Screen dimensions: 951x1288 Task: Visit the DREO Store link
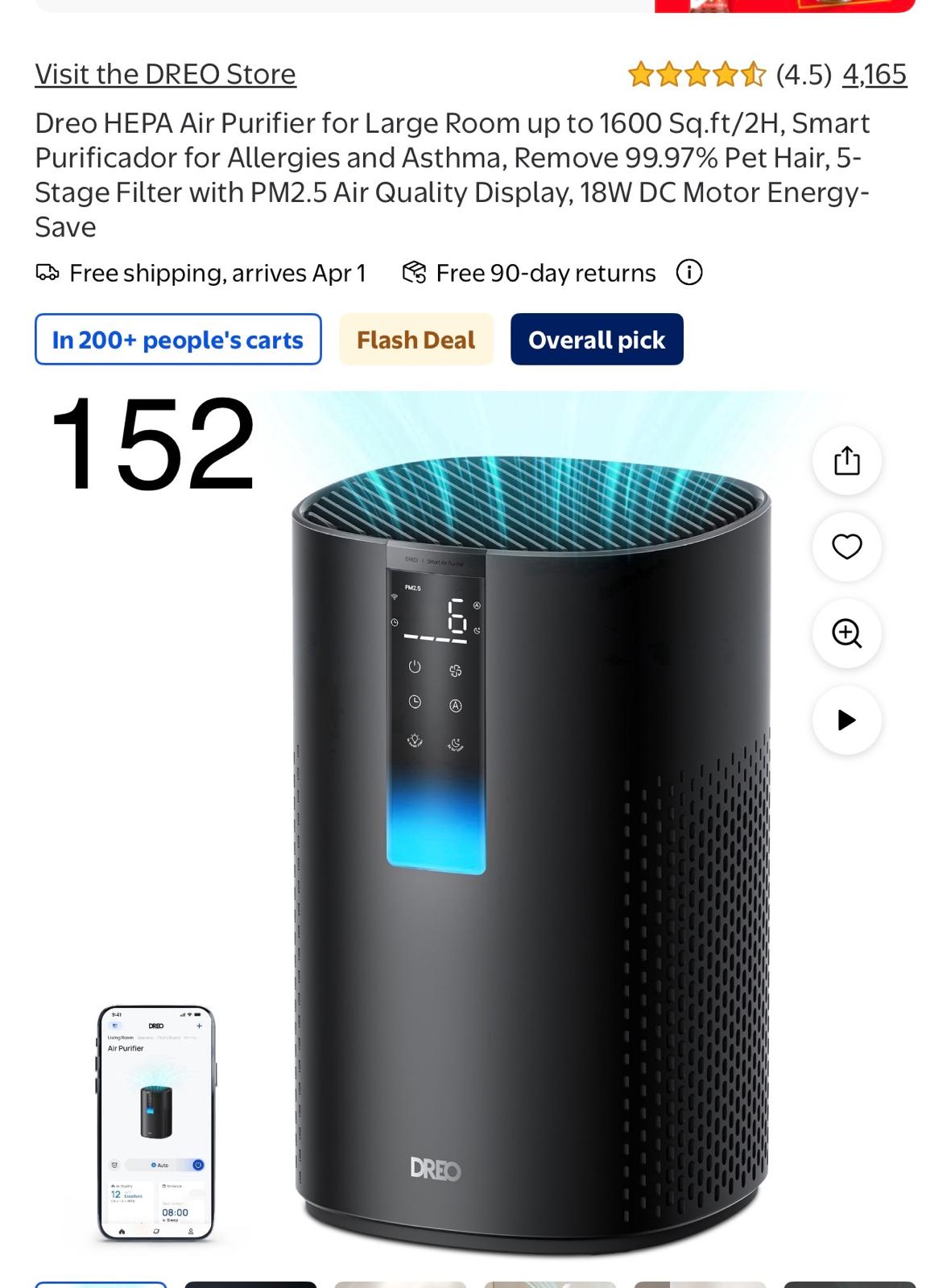[165, 74]
